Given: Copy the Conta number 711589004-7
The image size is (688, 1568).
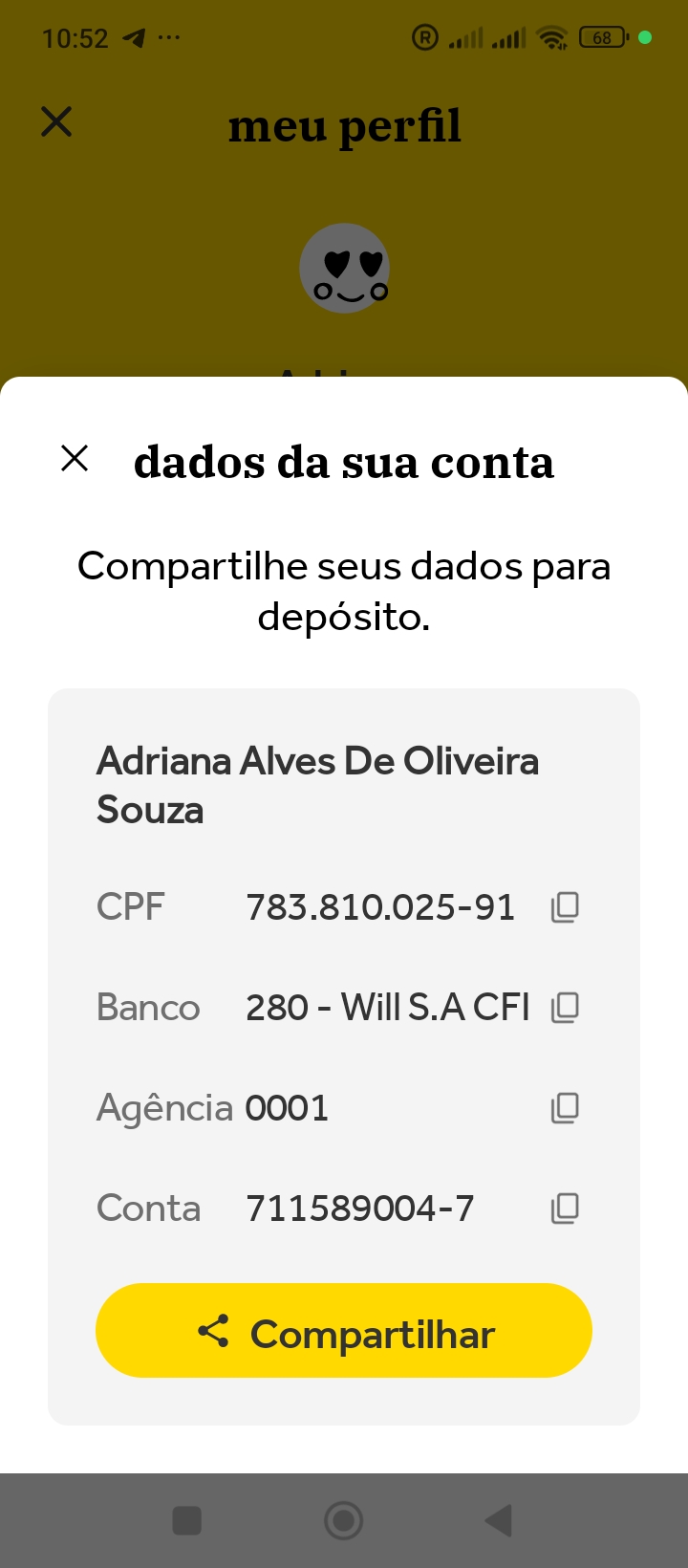Looking at the screenshot, I should (x=565, y=1209).
